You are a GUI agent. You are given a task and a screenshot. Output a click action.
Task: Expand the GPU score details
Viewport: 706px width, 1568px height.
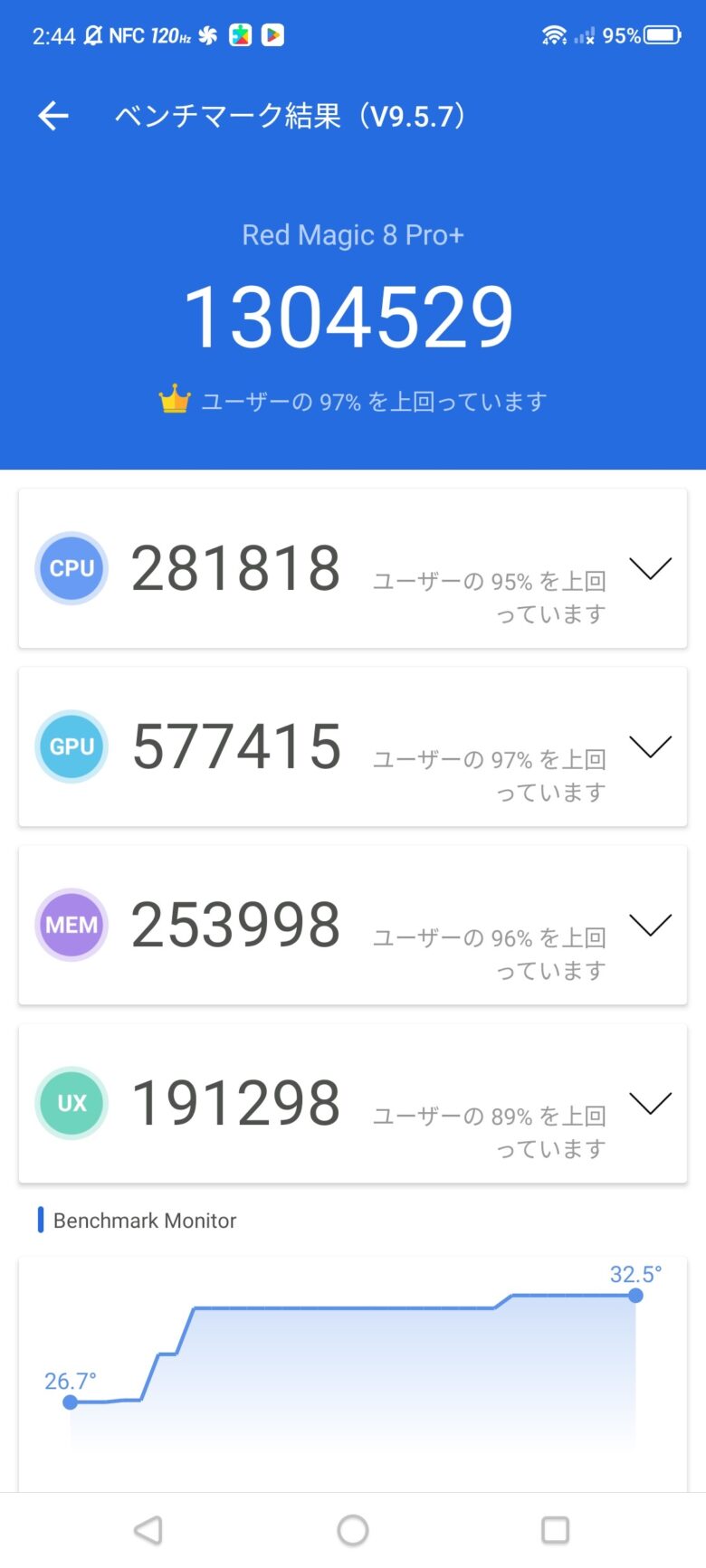pos(650,746)
